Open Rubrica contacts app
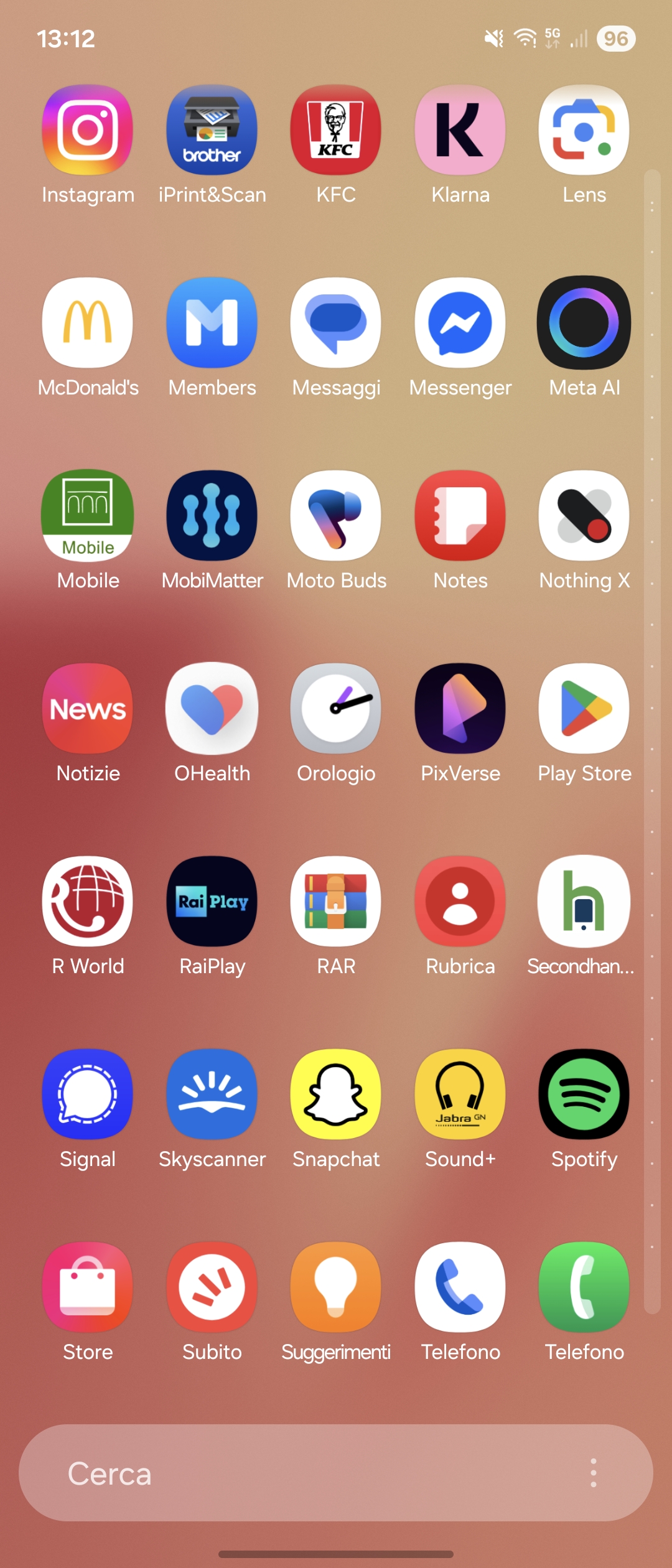672x1568 pixels. click(x=460, y=902)
